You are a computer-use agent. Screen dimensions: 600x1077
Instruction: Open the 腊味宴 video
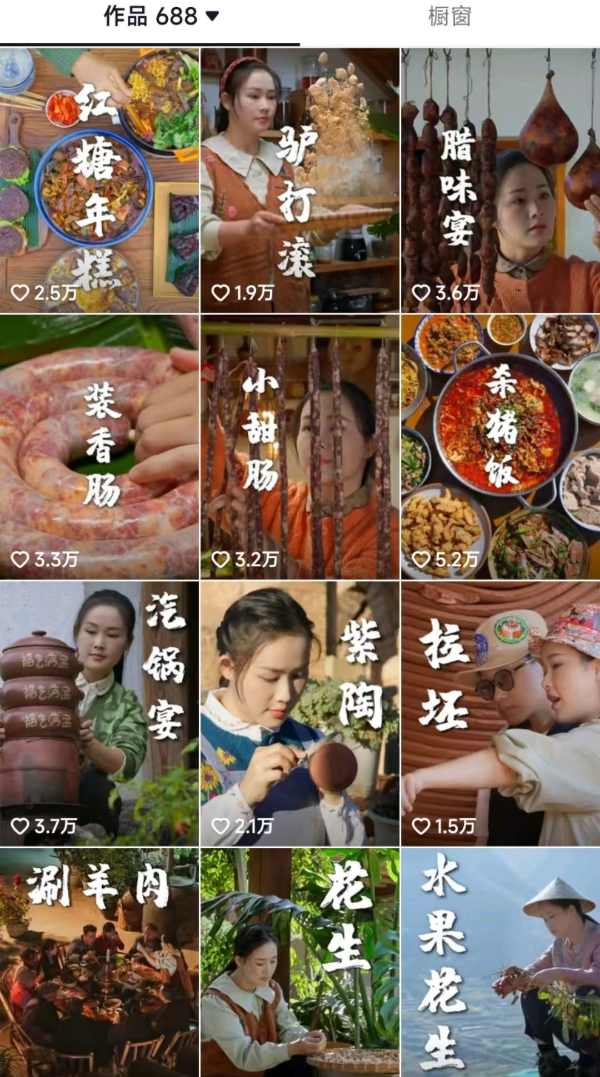500,180
